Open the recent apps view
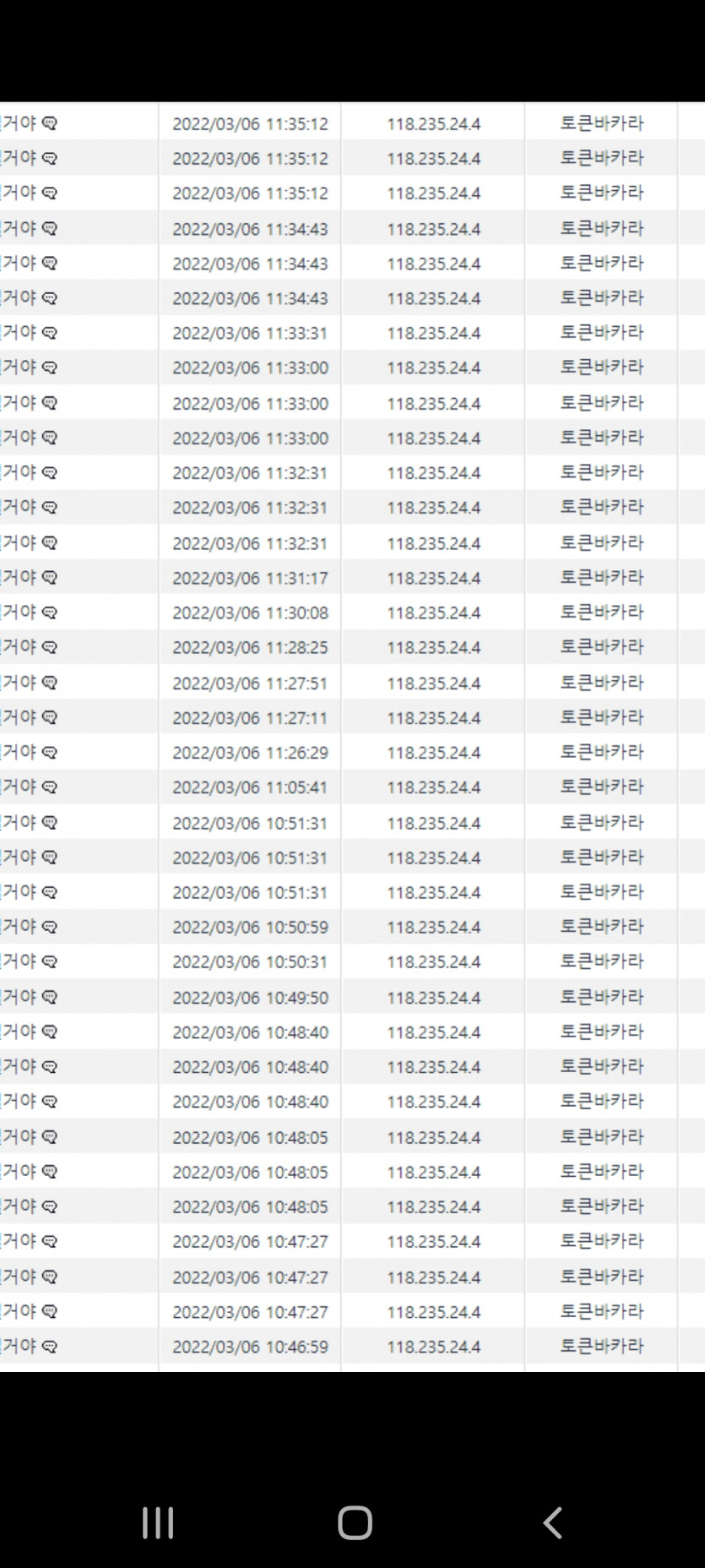The height and width of the screenshot is (1568, 705). [x=158, y=1522]
